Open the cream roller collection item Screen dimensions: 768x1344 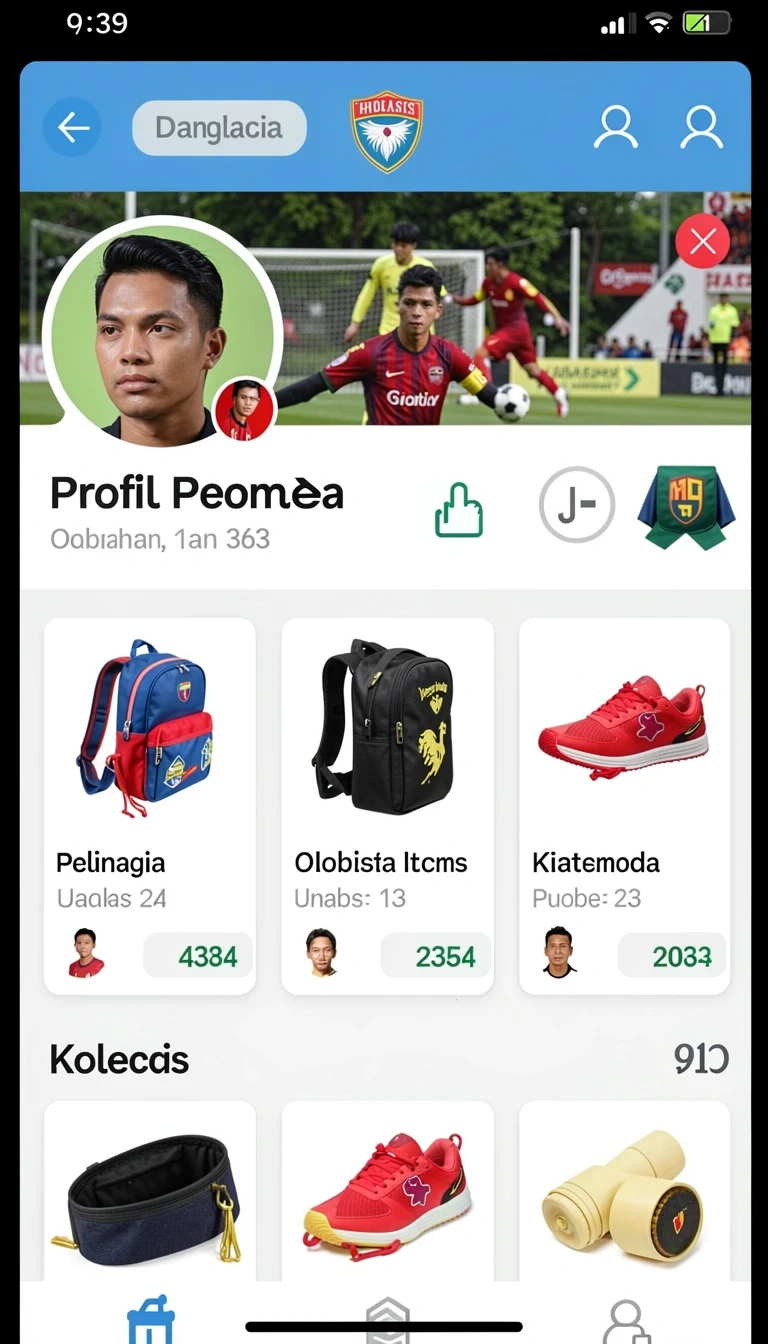[x=625, y=1192]
